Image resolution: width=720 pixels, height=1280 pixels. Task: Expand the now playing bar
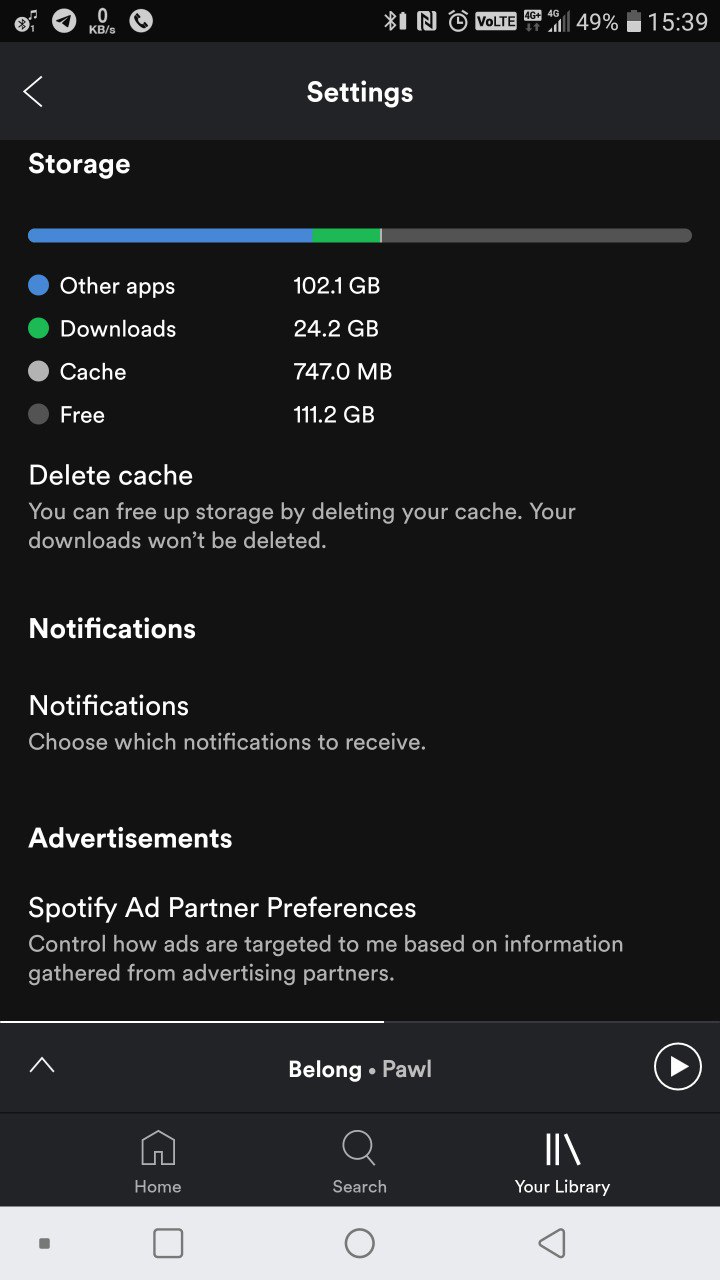click(x=42, y=1066)
